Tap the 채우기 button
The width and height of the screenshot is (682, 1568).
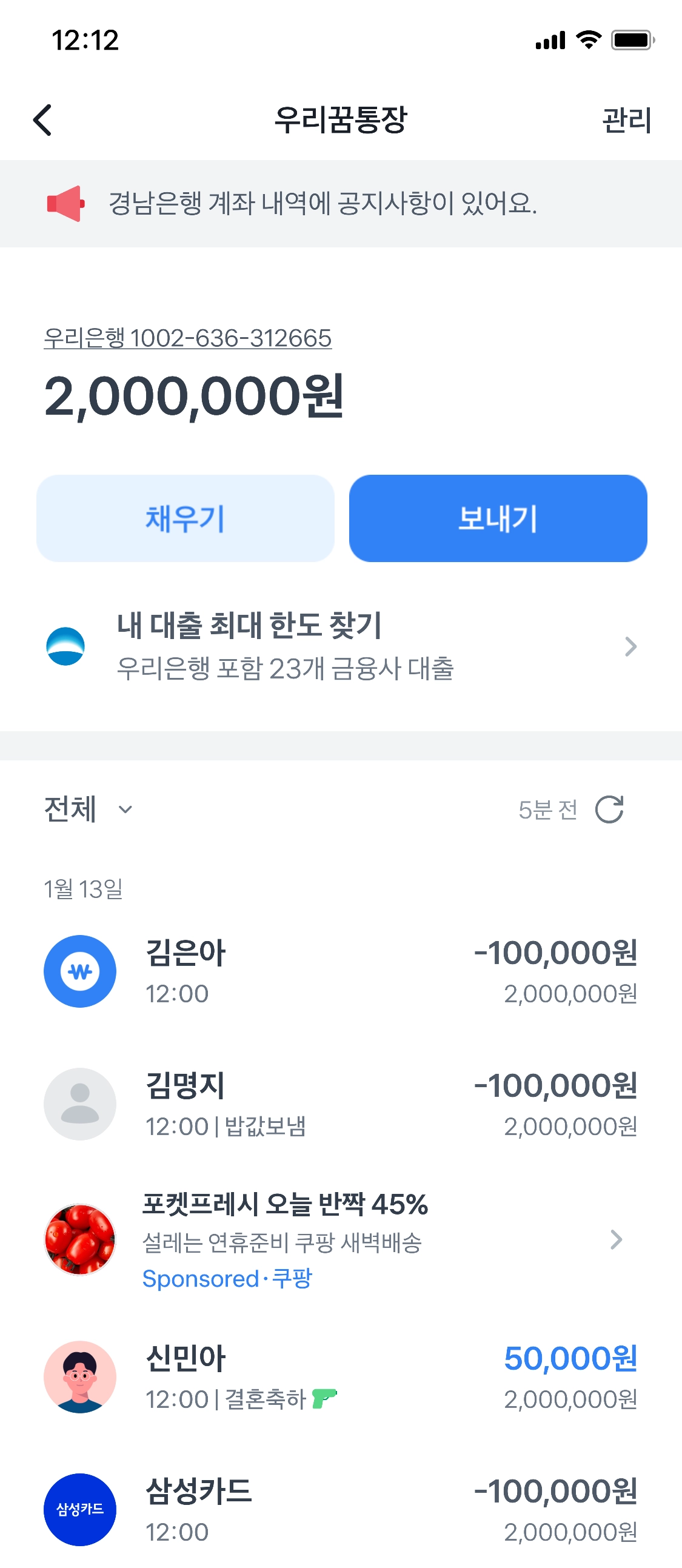pos(186,518)
